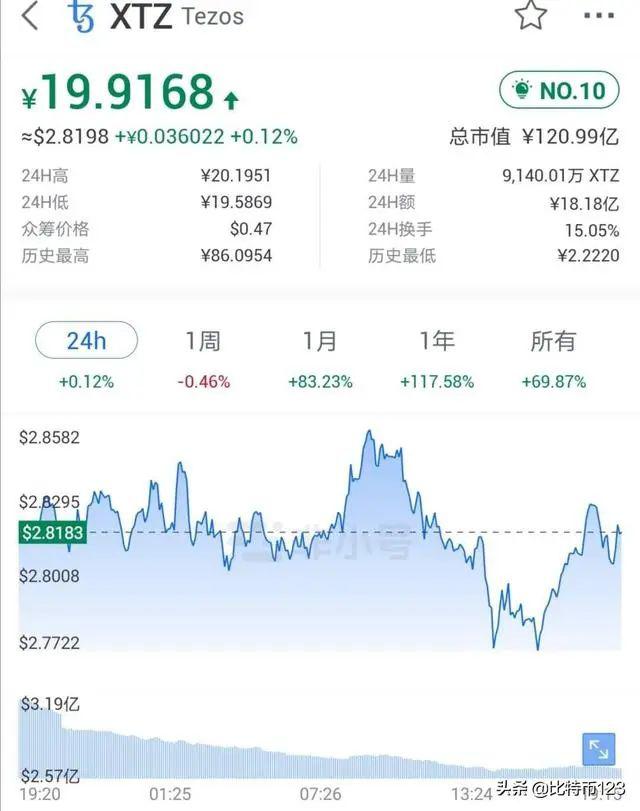Select the 24h chart range
The width and height of the screenshot is (640, 811).
(86, 340)
